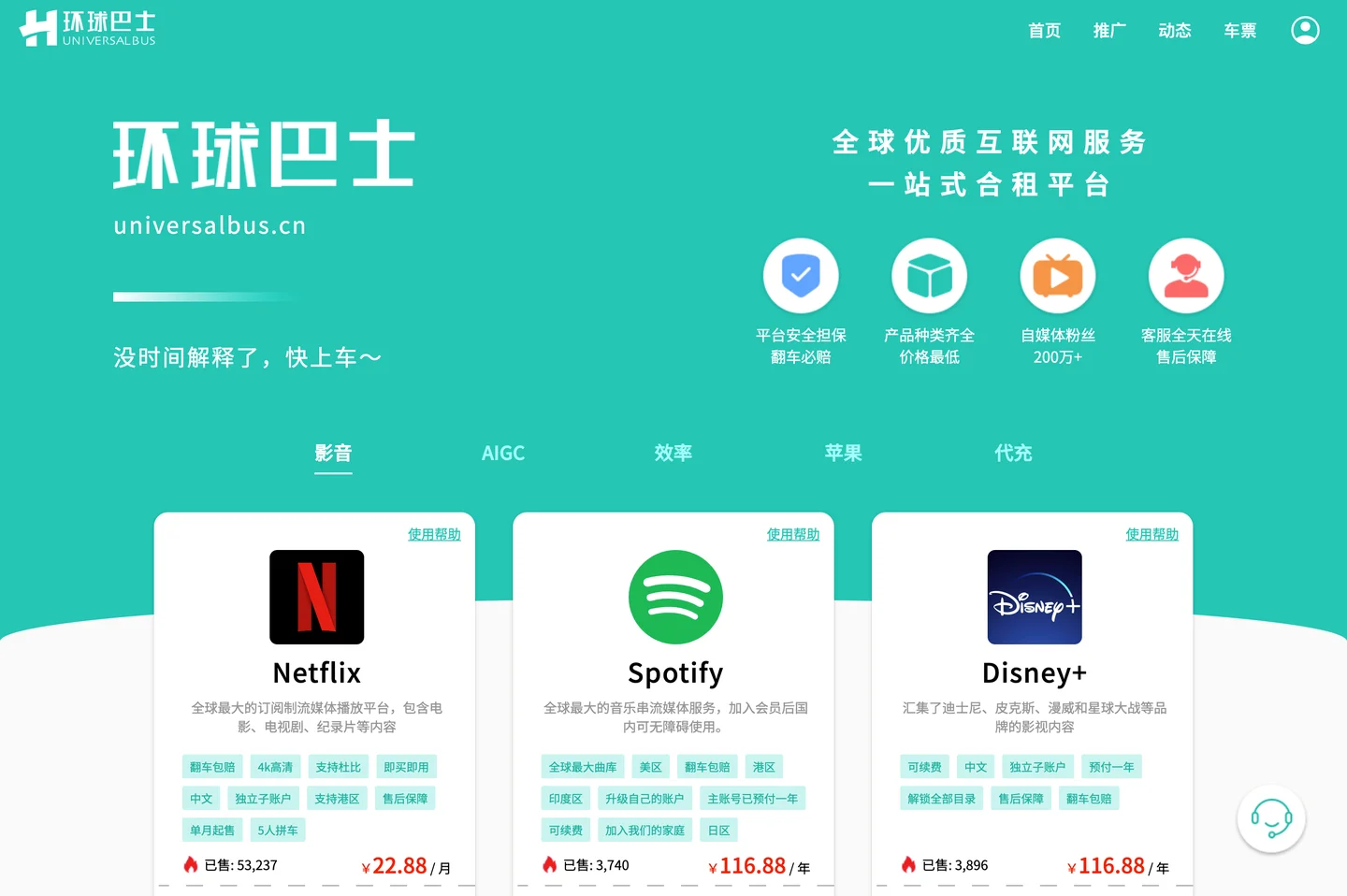Tap the 环球巴士 logo in header

pyautogui.click(x=87, y=28)
